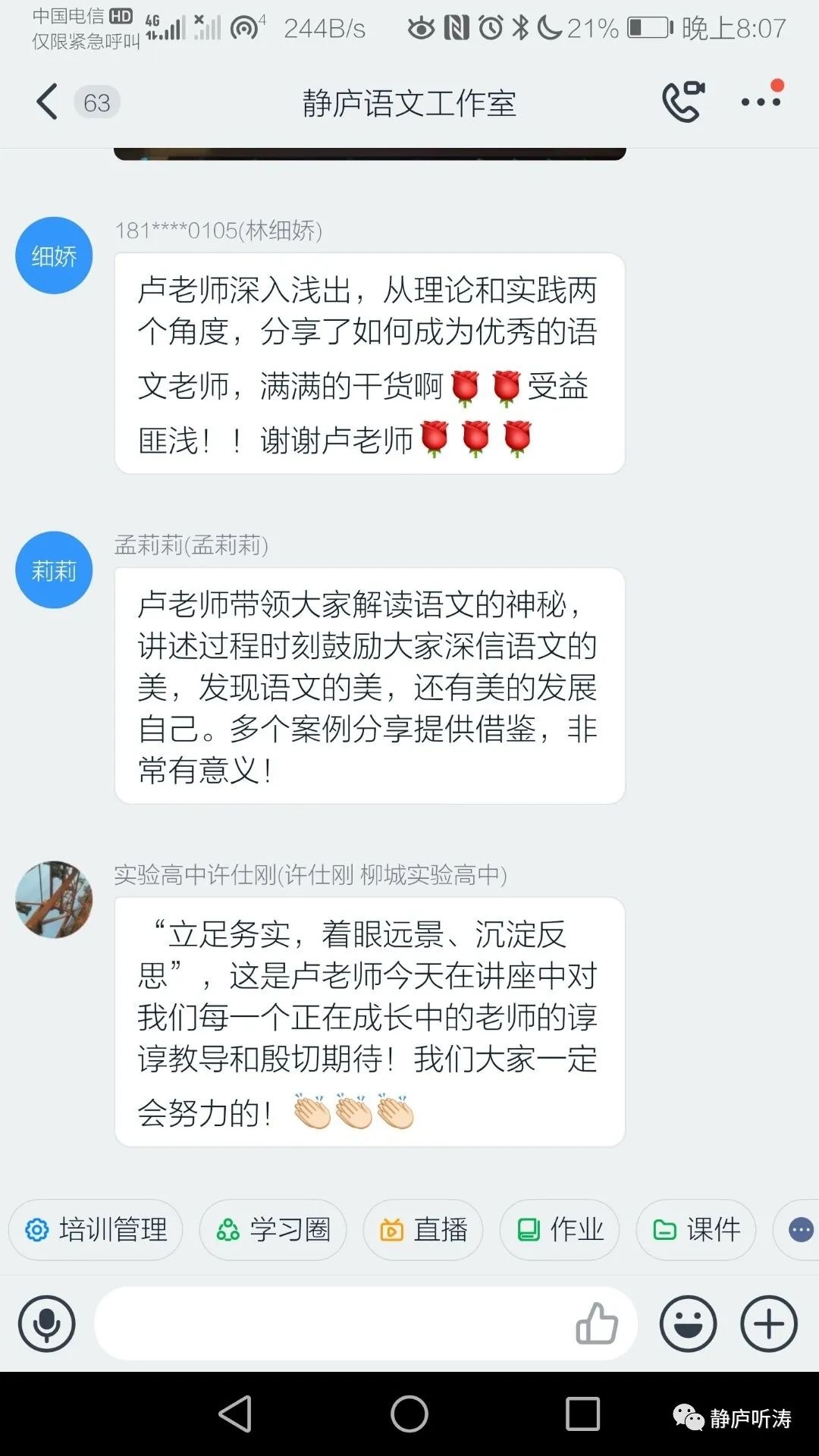Image resolution: width=819 pixels, height=1456 pixels.
Task: Open the plus attachment menu
Action: point(768,1323)
